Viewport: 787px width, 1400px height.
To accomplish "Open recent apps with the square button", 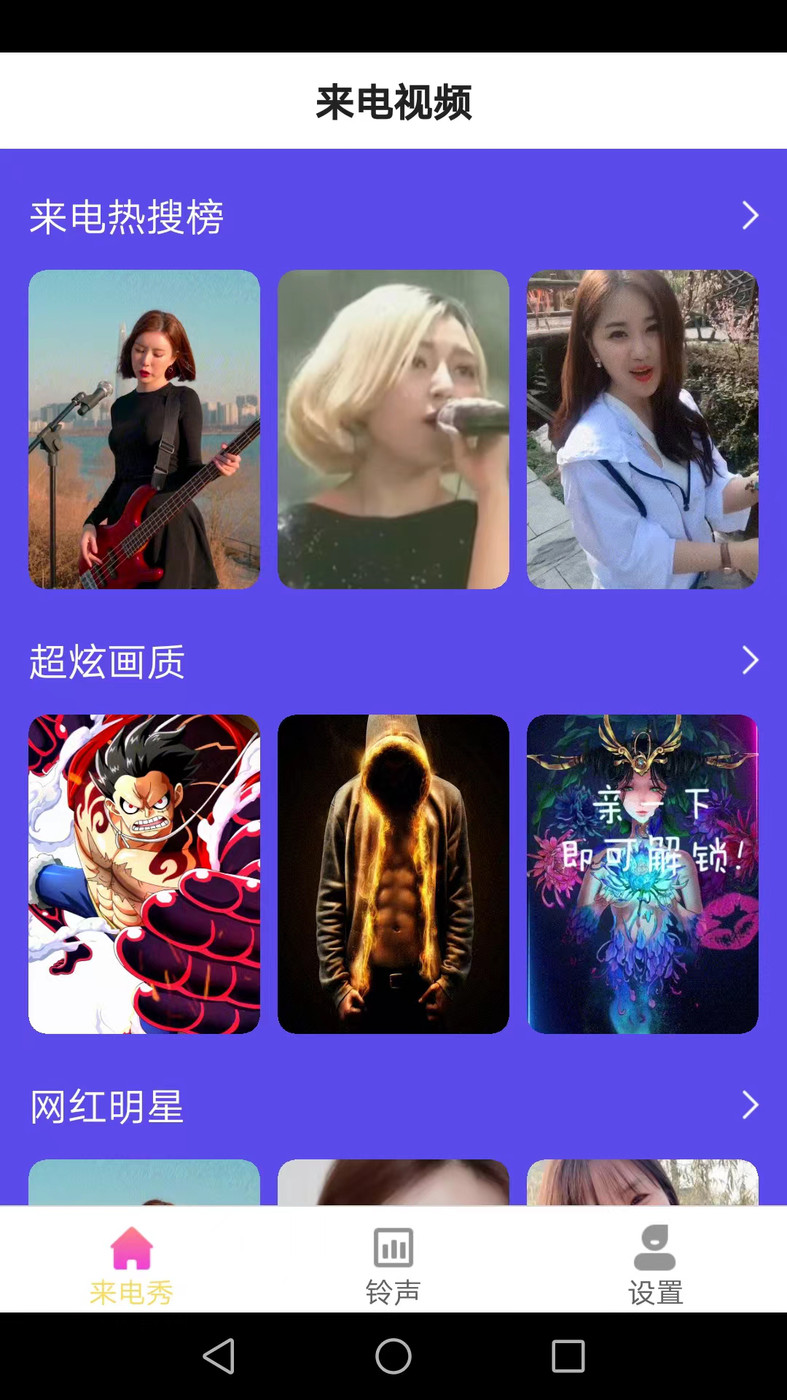I will pyautogui.click(x=567, y=1356).
